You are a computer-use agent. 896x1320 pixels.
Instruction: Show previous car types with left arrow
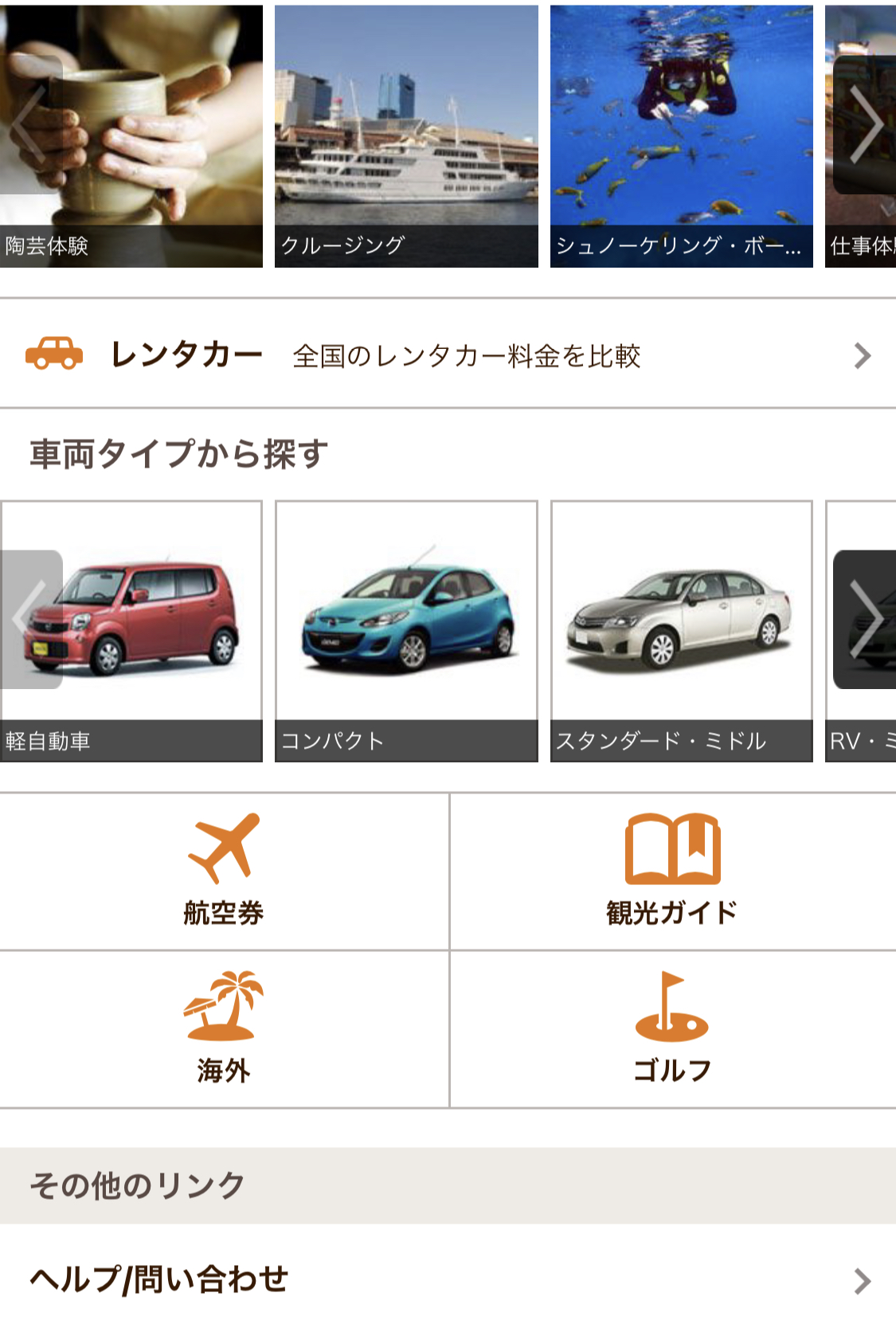(x=30, y=620)
